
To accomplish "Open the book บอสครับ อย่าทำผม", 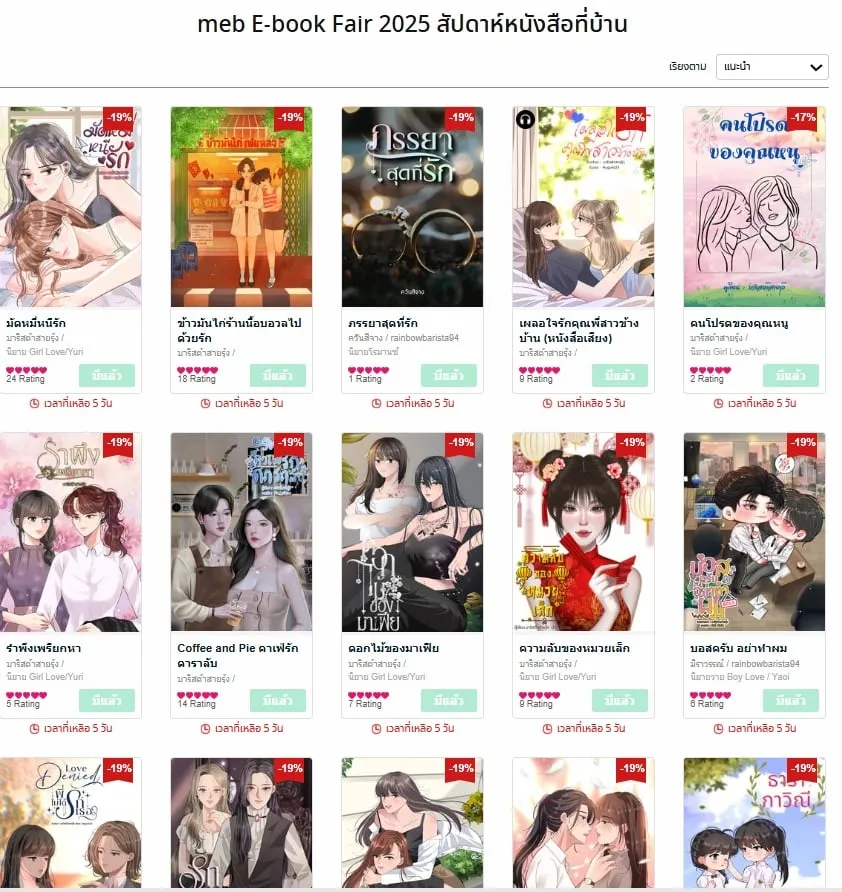I will [754, 532].
